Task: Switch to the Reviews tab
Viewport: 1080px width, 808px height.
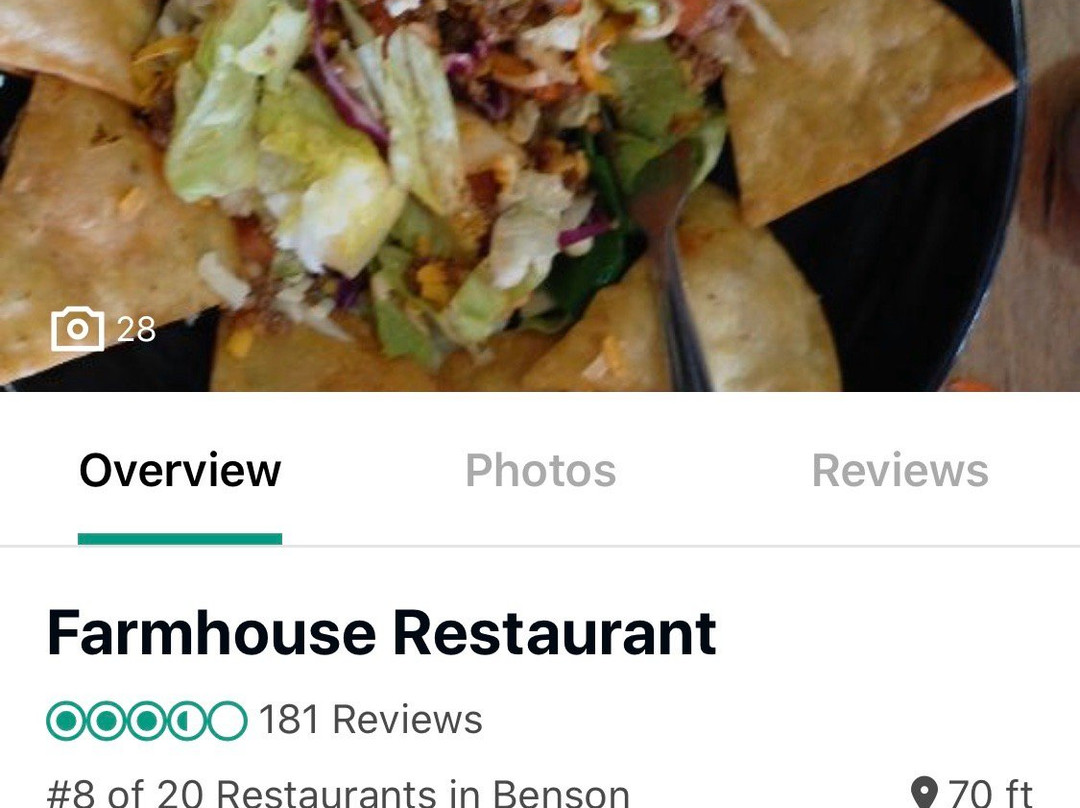Action: [899, 470]
